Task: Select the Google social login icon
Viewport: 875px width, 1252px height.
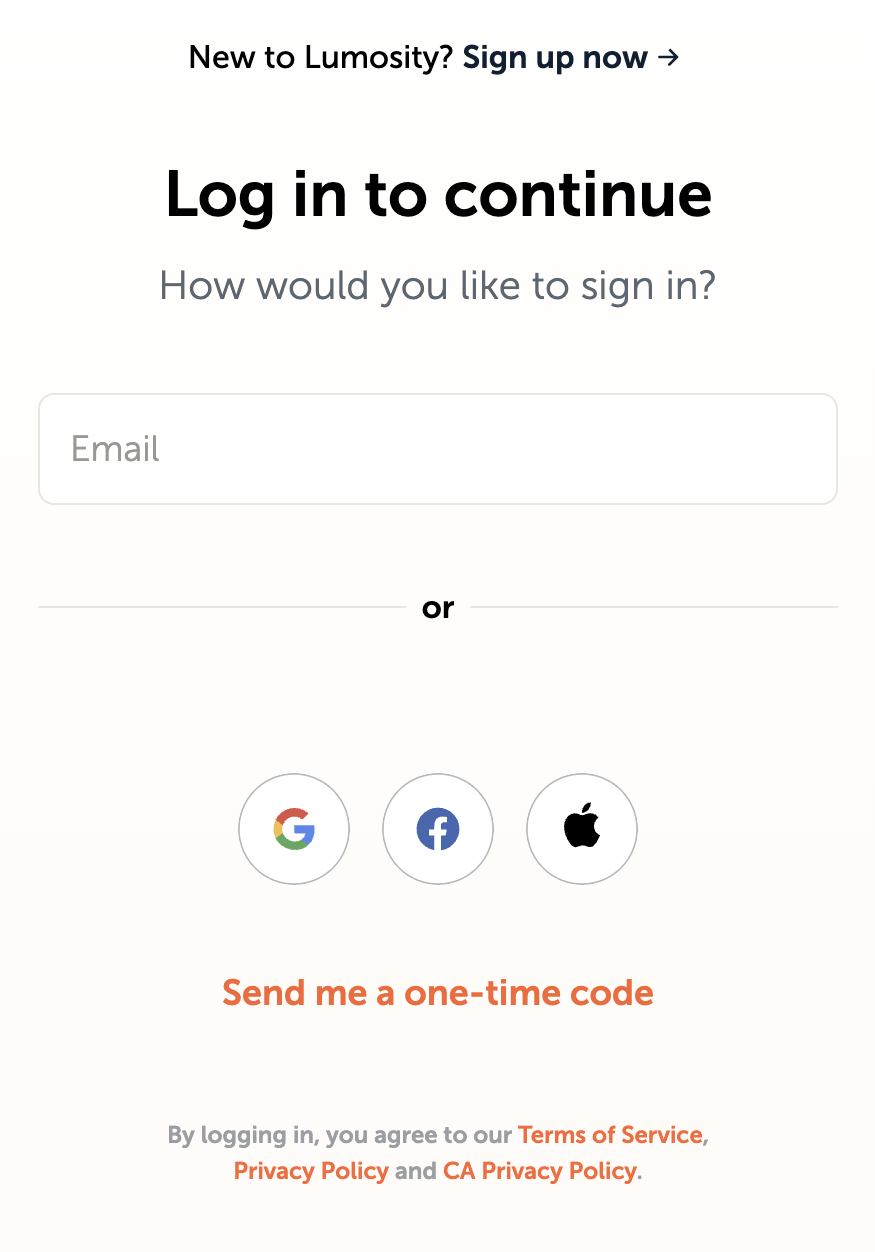Action: 294,828
